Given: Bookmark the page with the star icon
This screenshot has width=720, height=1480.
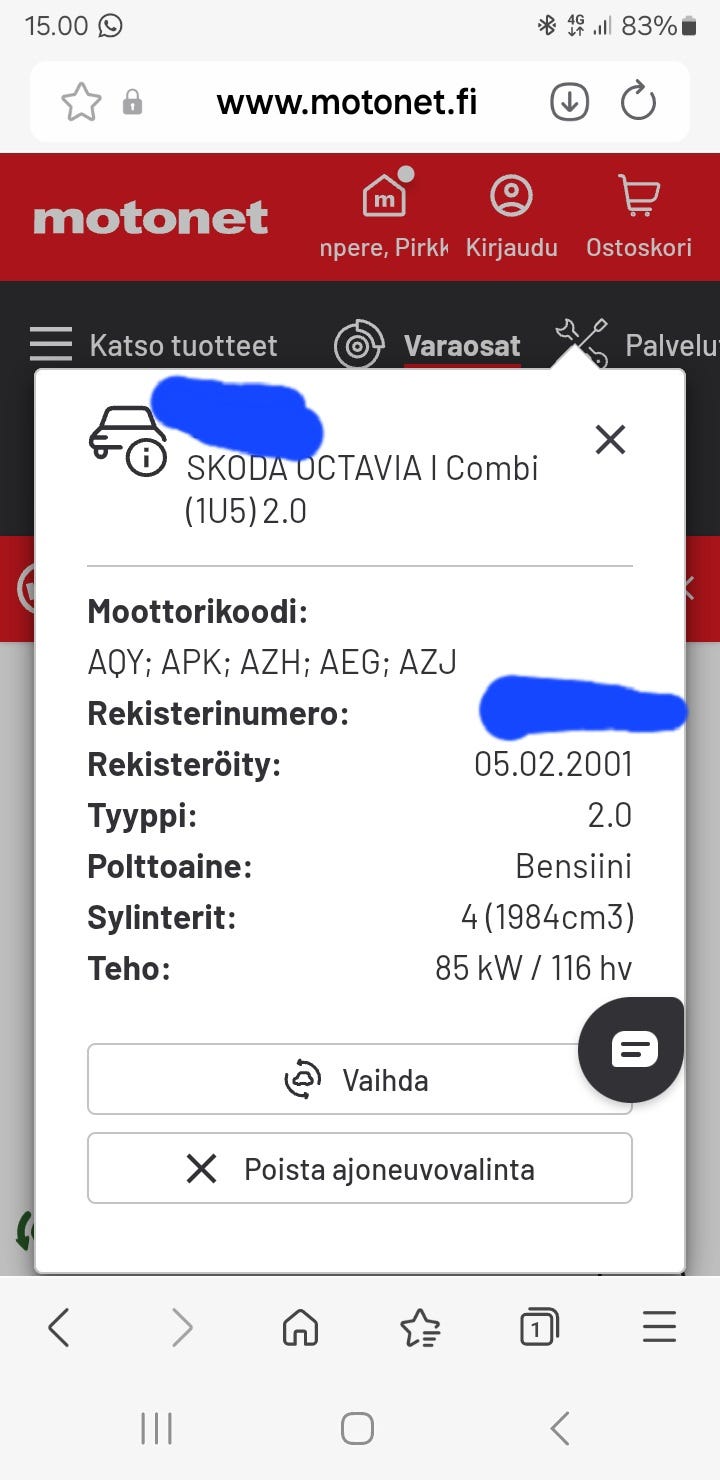Looking at the screenshot, I should pyautogui.click(x=83, y=101).
